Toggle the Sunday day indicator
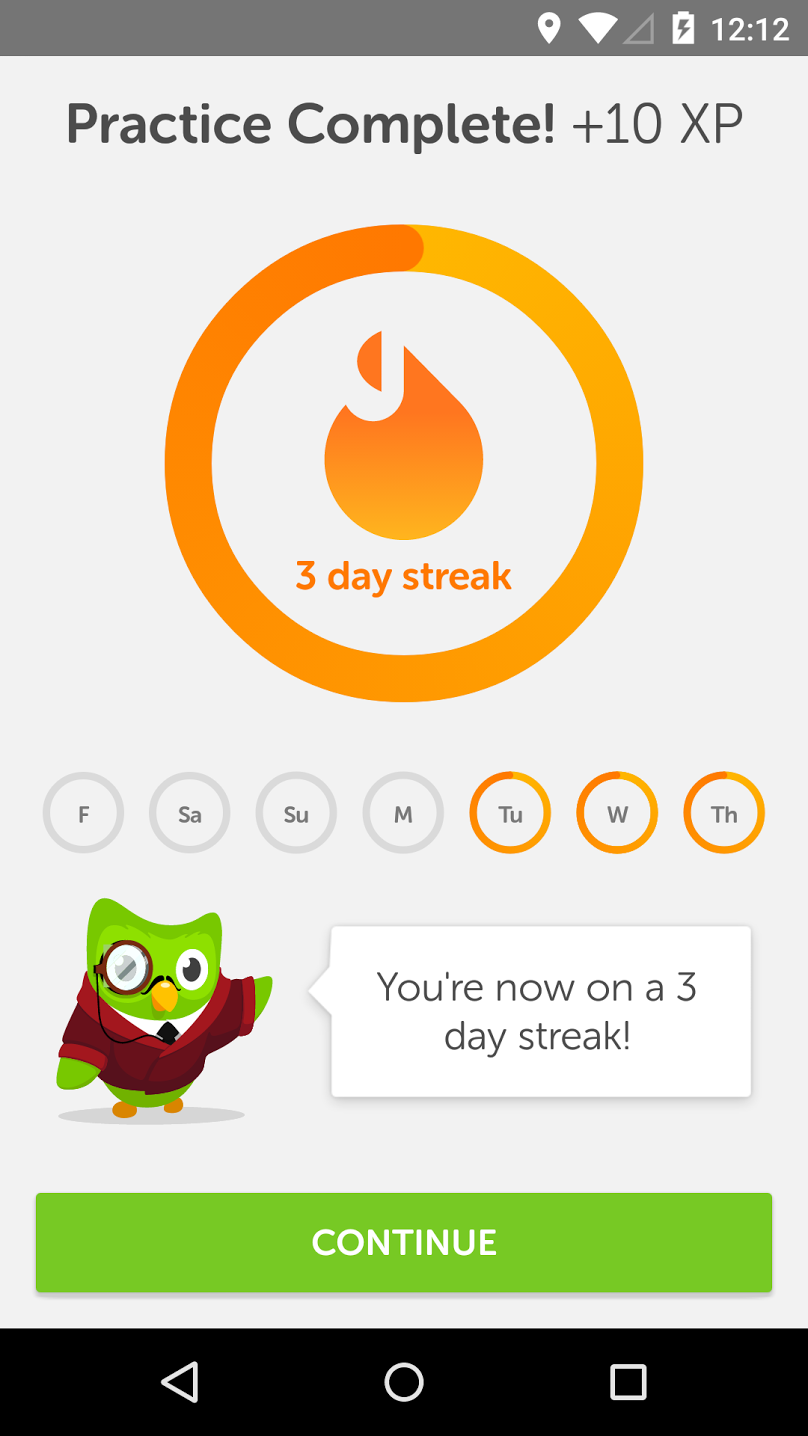 (x=296, y=813)
